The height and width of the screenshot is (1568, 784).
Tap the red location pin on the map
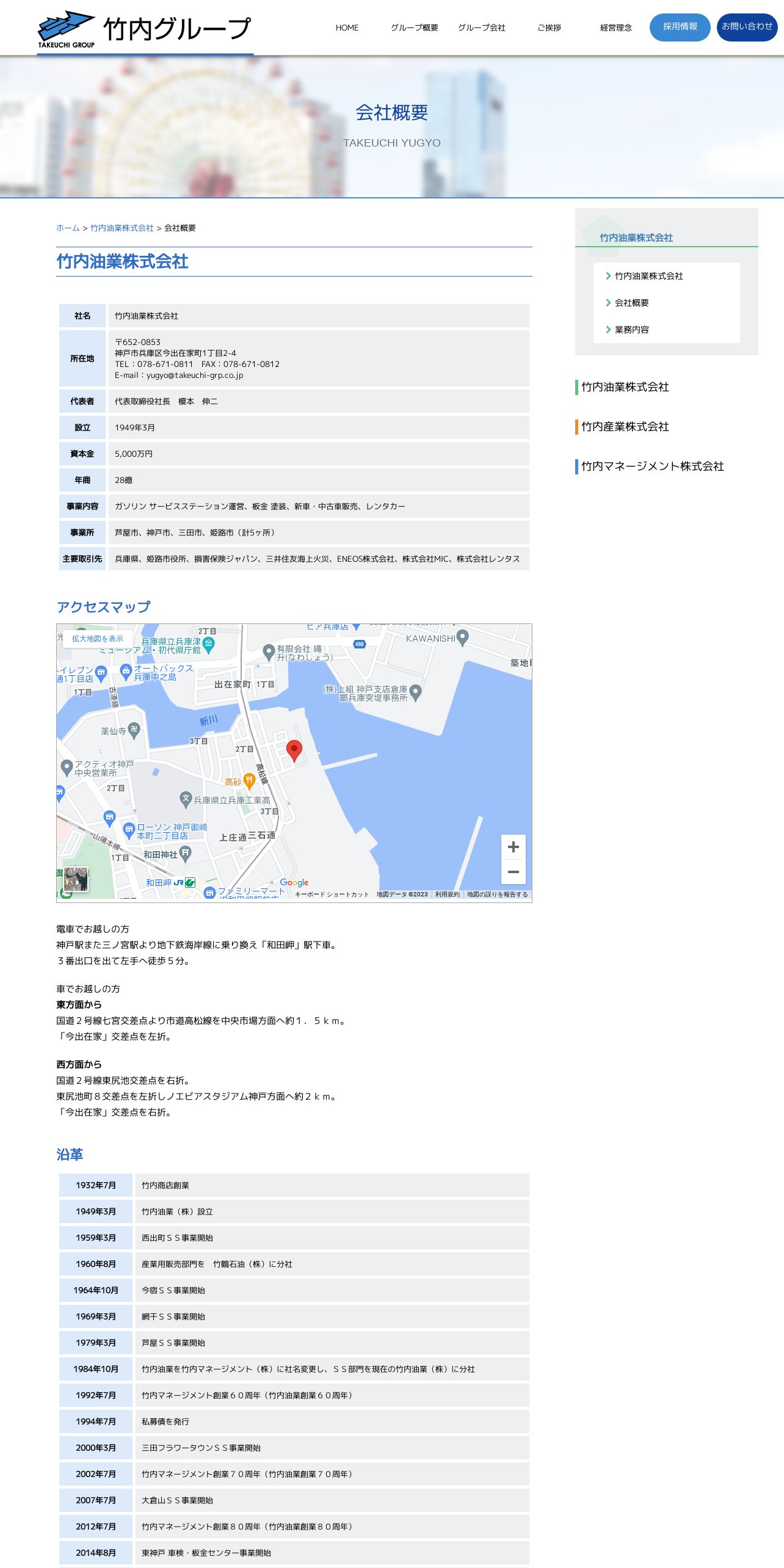pos(294,750)
